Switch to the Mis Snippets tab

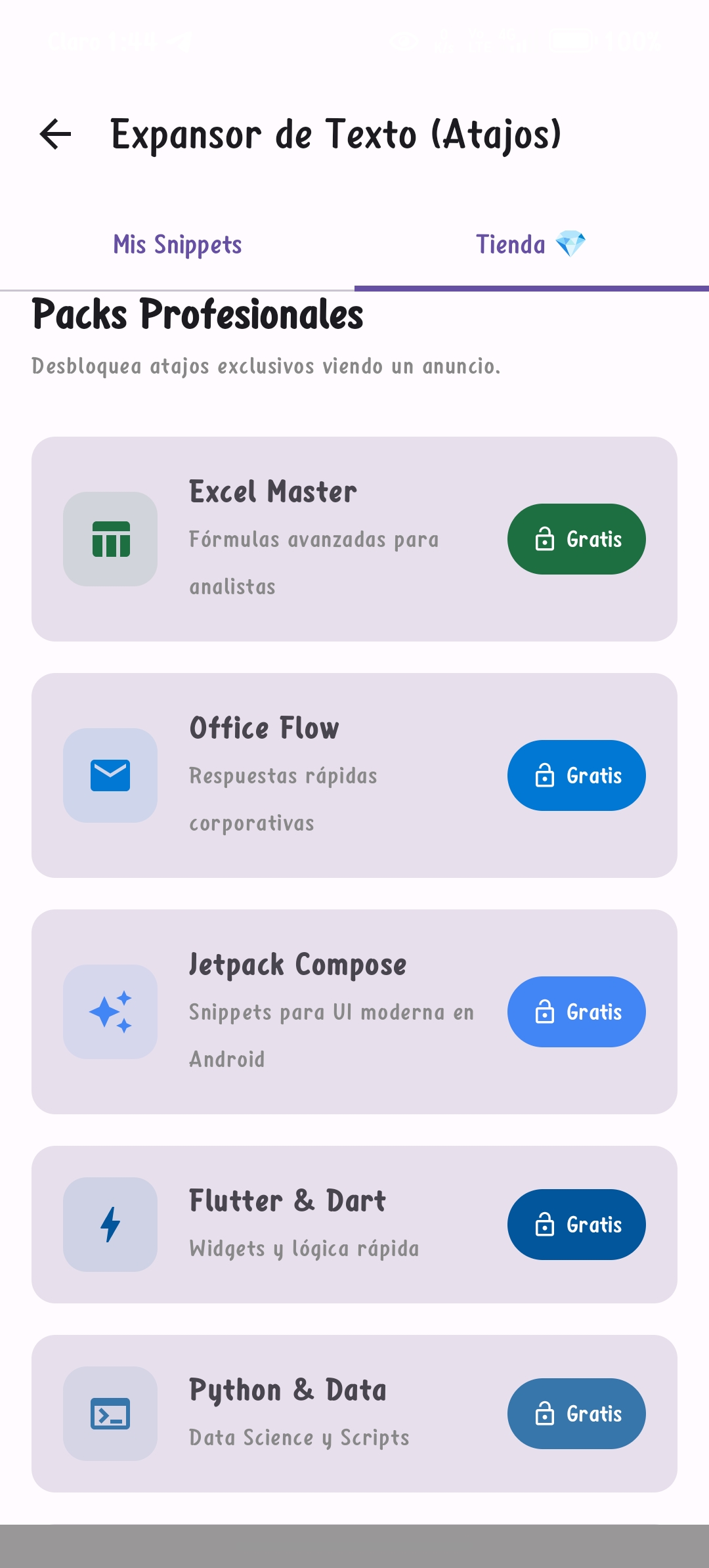coord(177,244)
